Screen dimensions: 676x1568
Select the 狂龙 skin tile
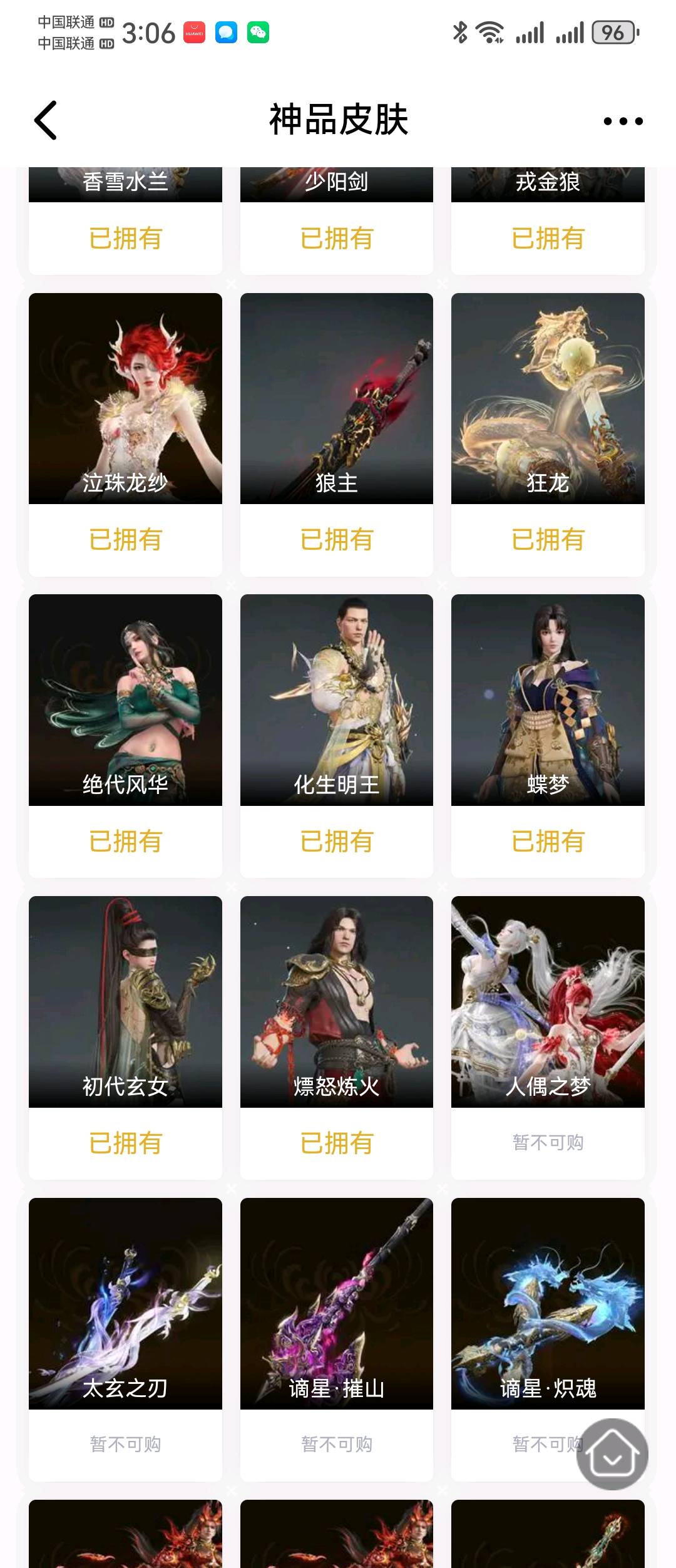pyautogui.click(x=548, y=399)
